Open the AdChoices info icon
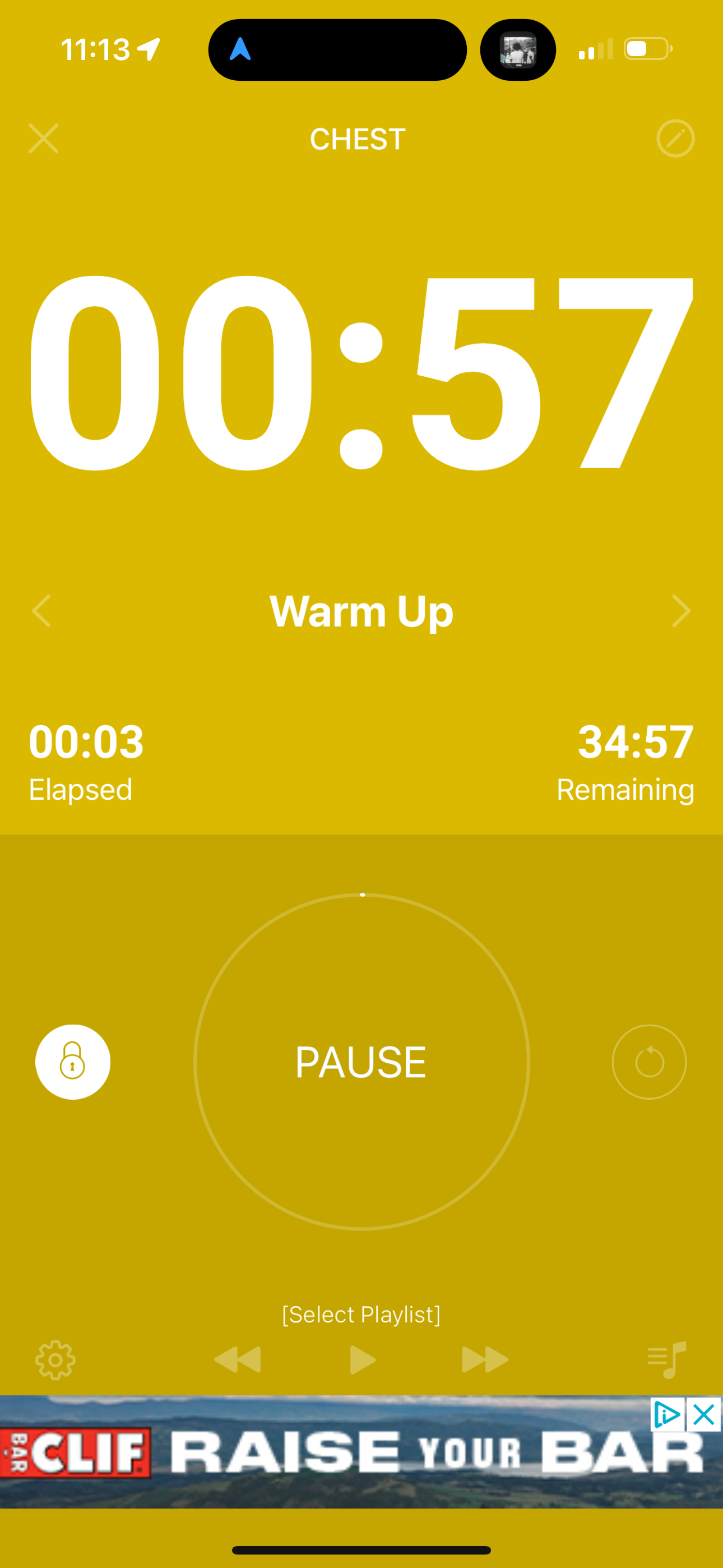This screenshot has width=723, height=1568. [668, 1414]
